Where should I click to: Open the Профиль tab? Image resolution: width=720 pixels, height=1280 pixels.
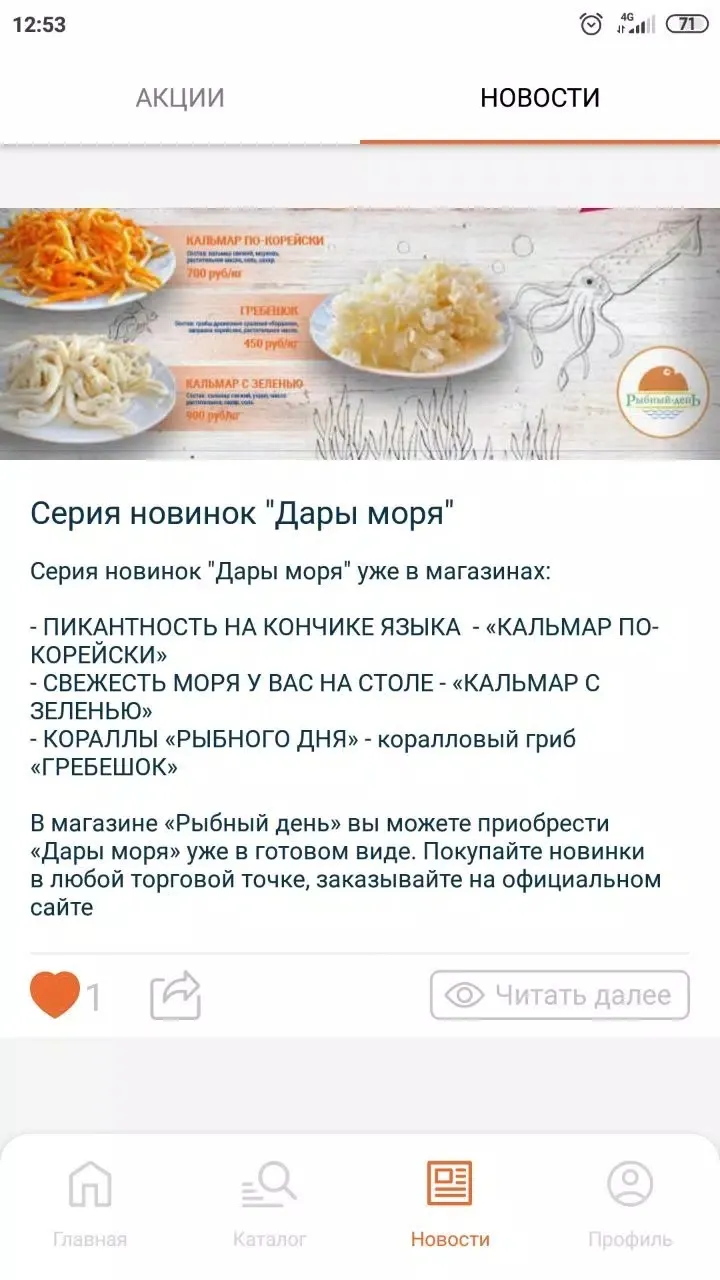[x=630, y=1205]
